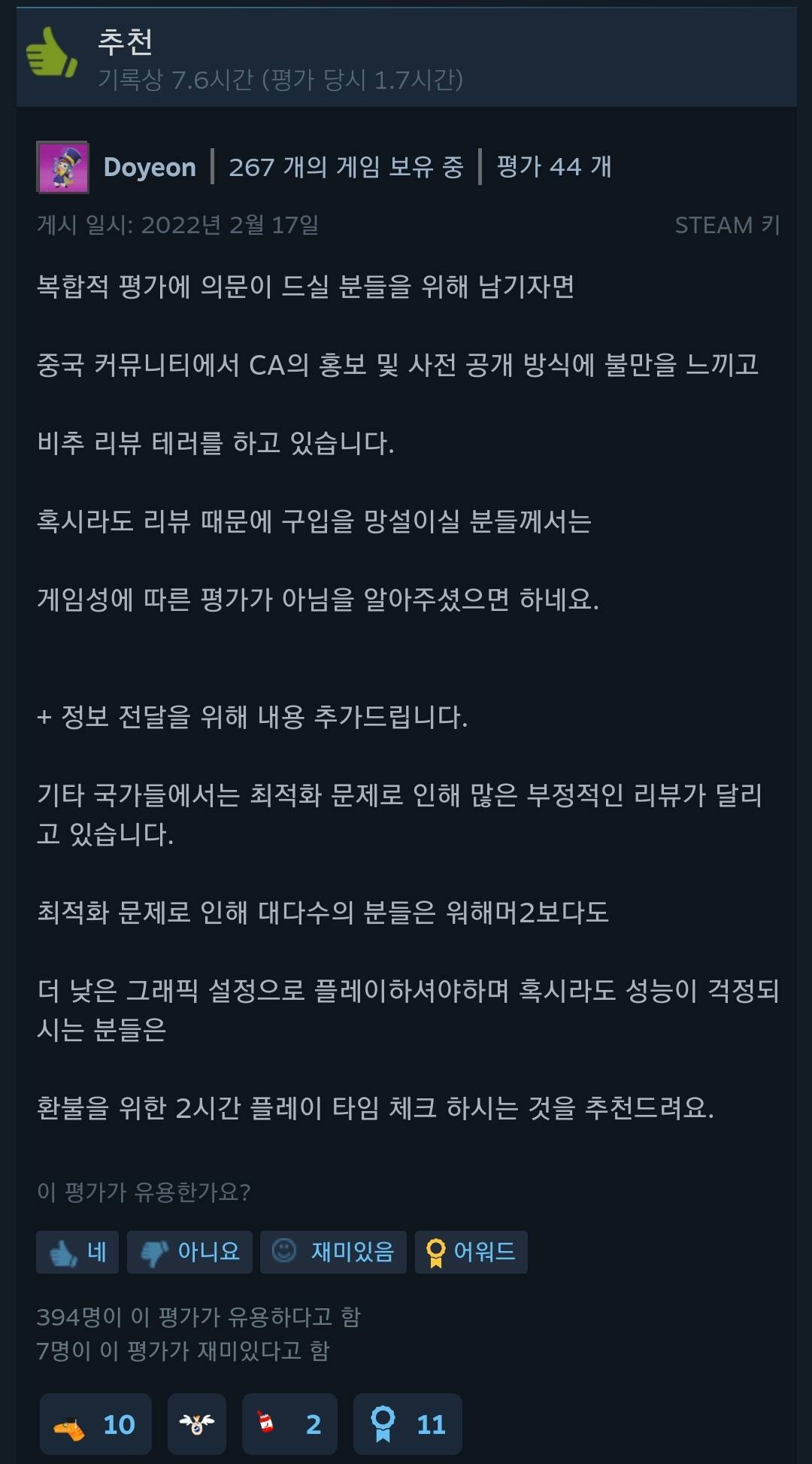Rate the review as 재미있음 (funny)
812x1464 pixels.
pos(333,1252)
